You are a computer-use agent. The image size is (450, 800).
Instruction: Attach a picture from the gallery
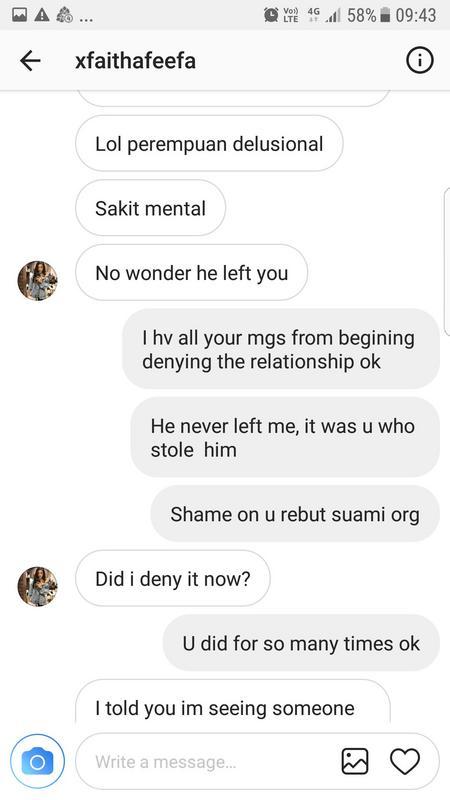point(355,762)
